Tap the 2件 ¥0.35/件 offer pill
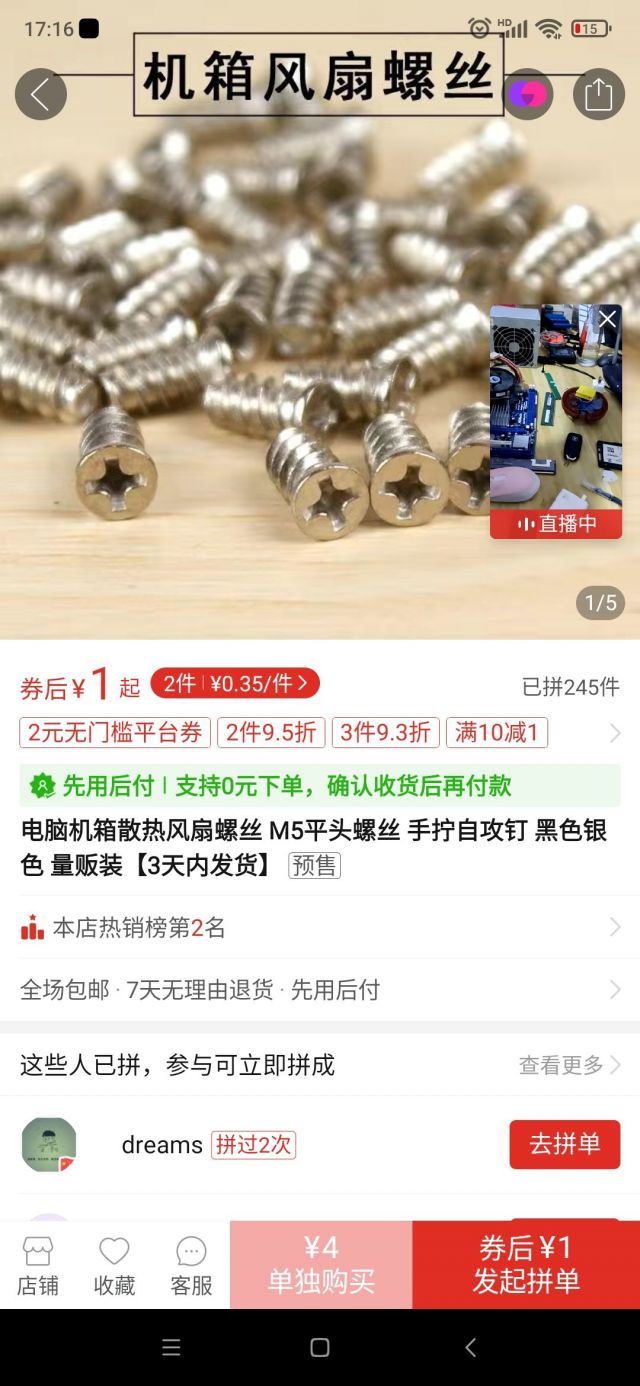This screenshot has height=1386, width=640. (x=235, y=684)
